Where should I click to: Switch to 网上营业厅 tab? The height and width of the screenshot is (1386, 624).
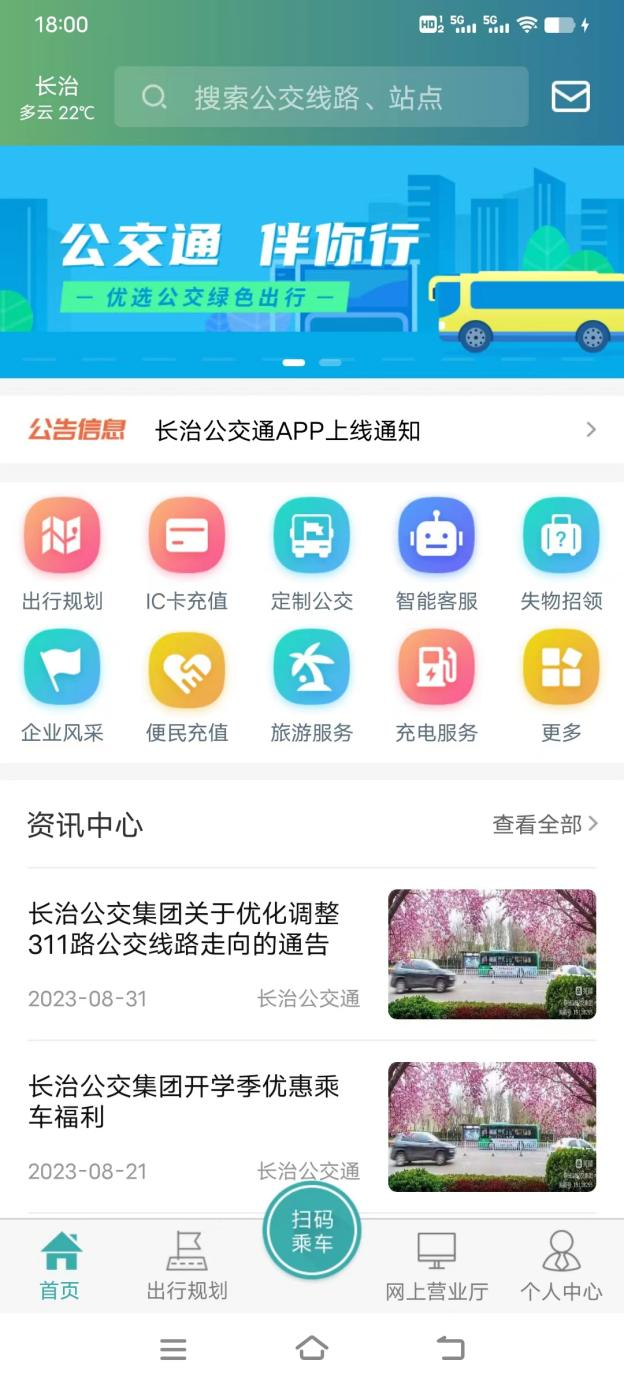click(x=437, y=1266)
